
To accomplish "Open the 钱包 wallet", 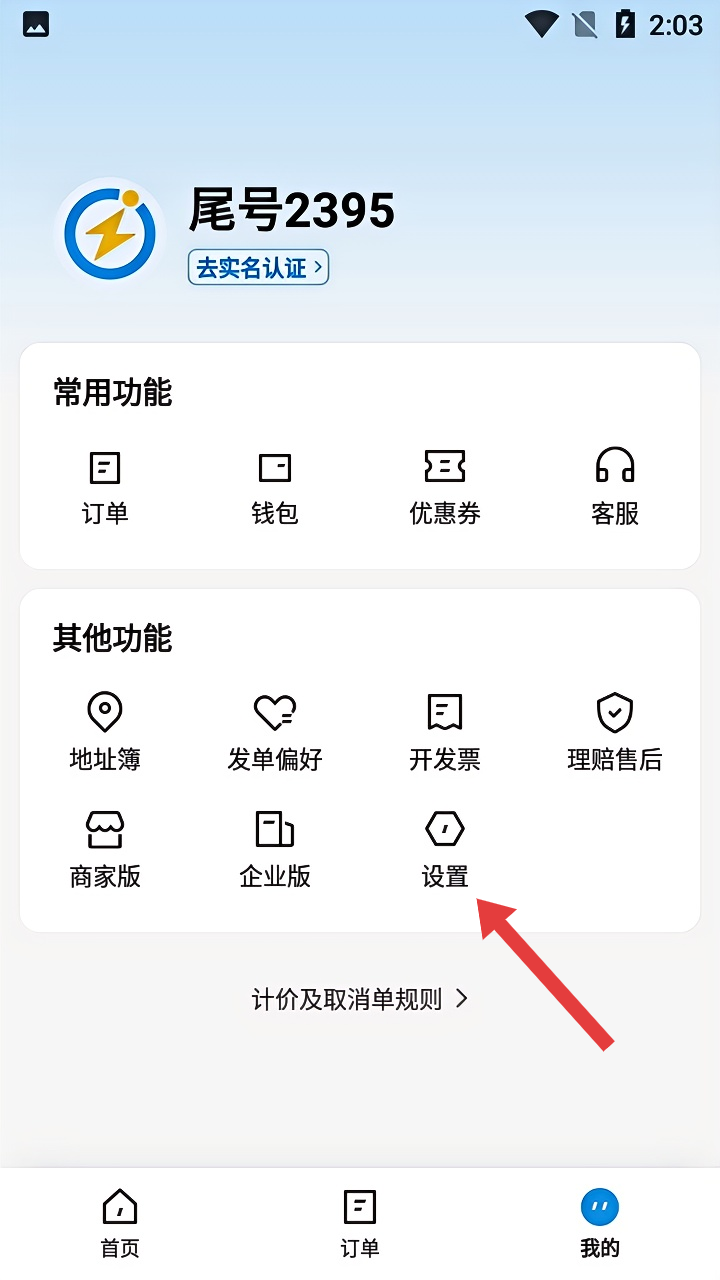I will (275, 488).
